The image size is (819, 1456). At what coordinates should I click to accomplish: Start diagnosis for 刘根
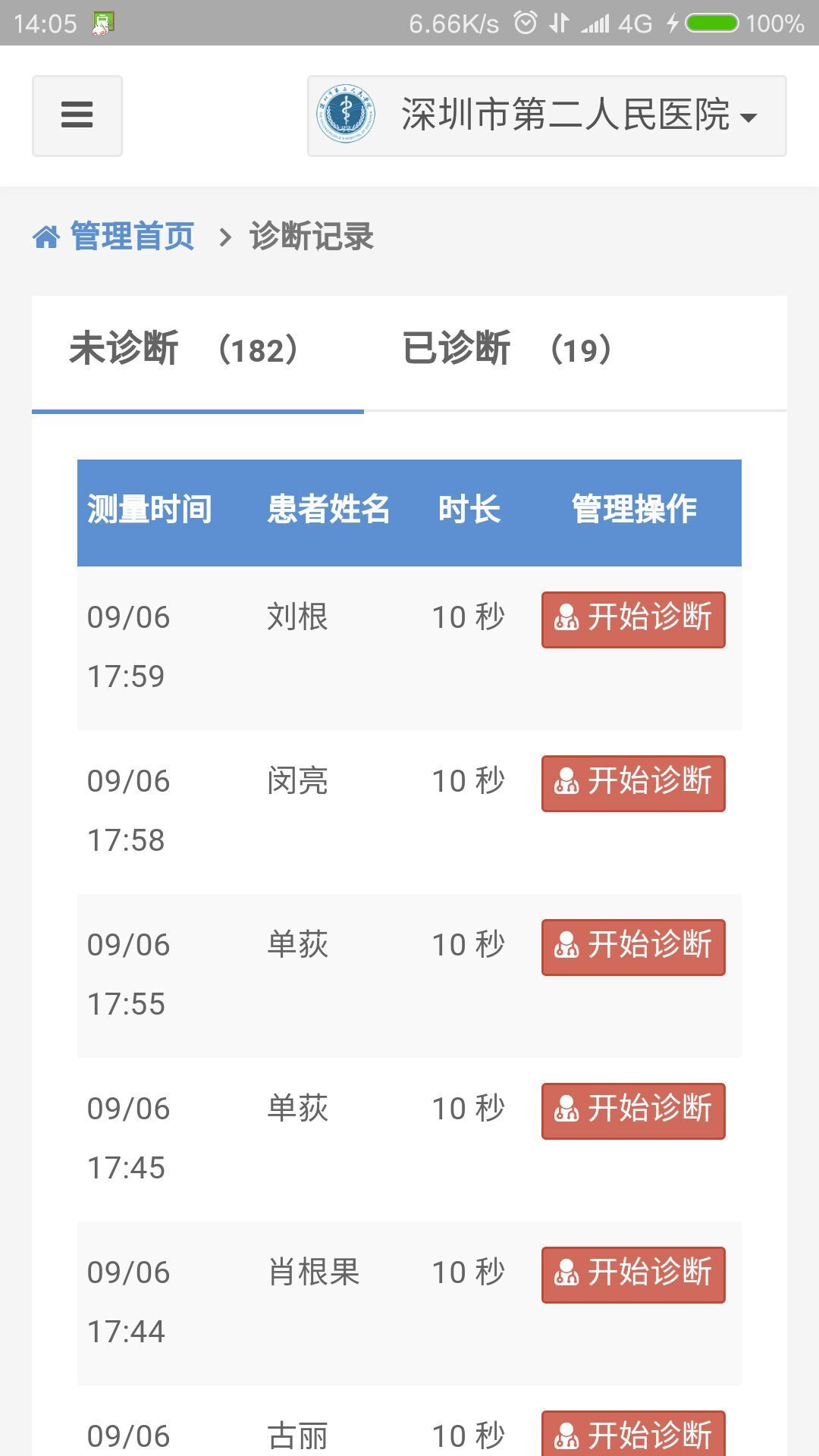tap(633, 619)
